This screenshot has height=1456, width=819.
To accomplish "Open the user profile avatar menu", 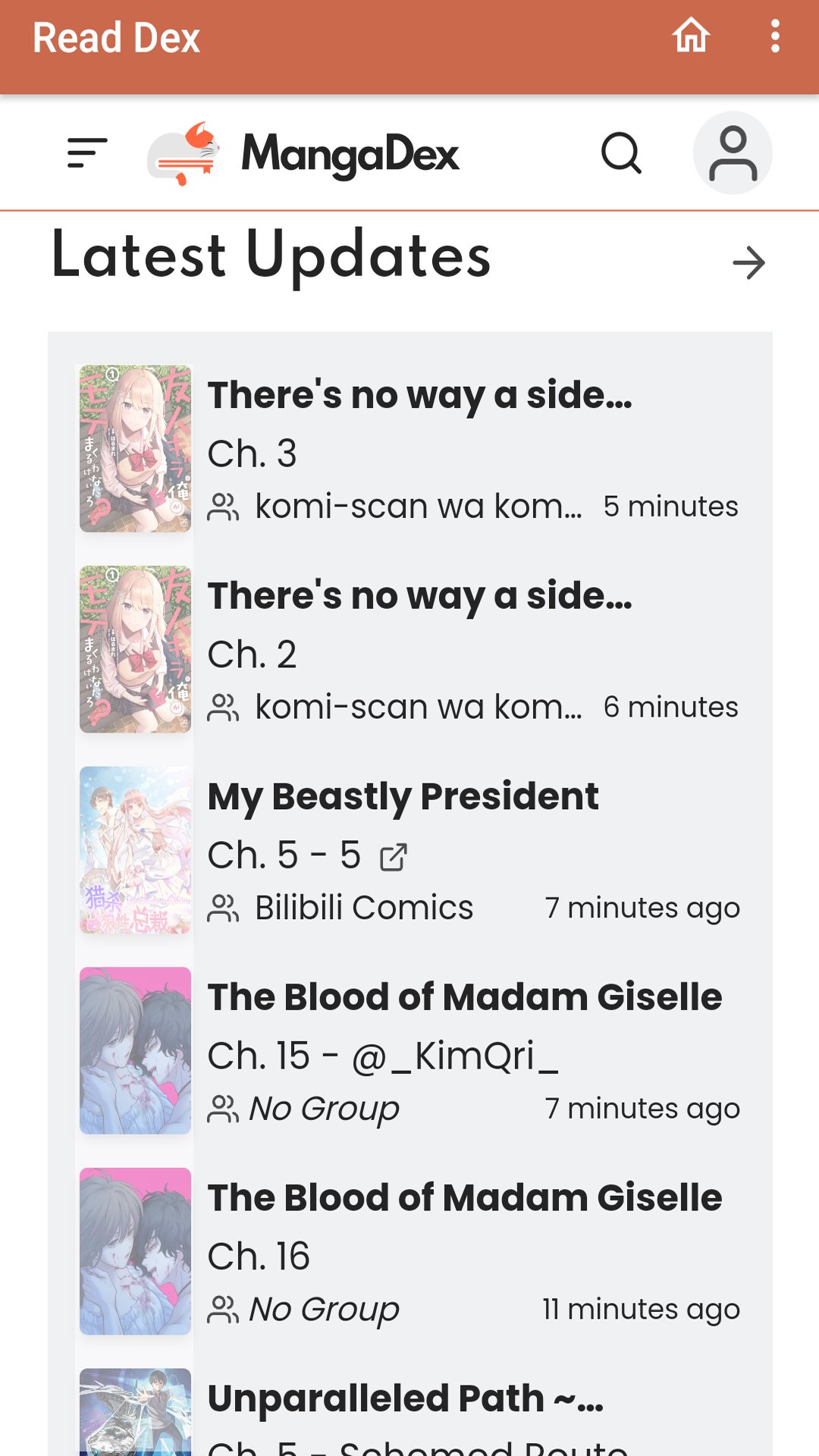I will coord(733,152).
